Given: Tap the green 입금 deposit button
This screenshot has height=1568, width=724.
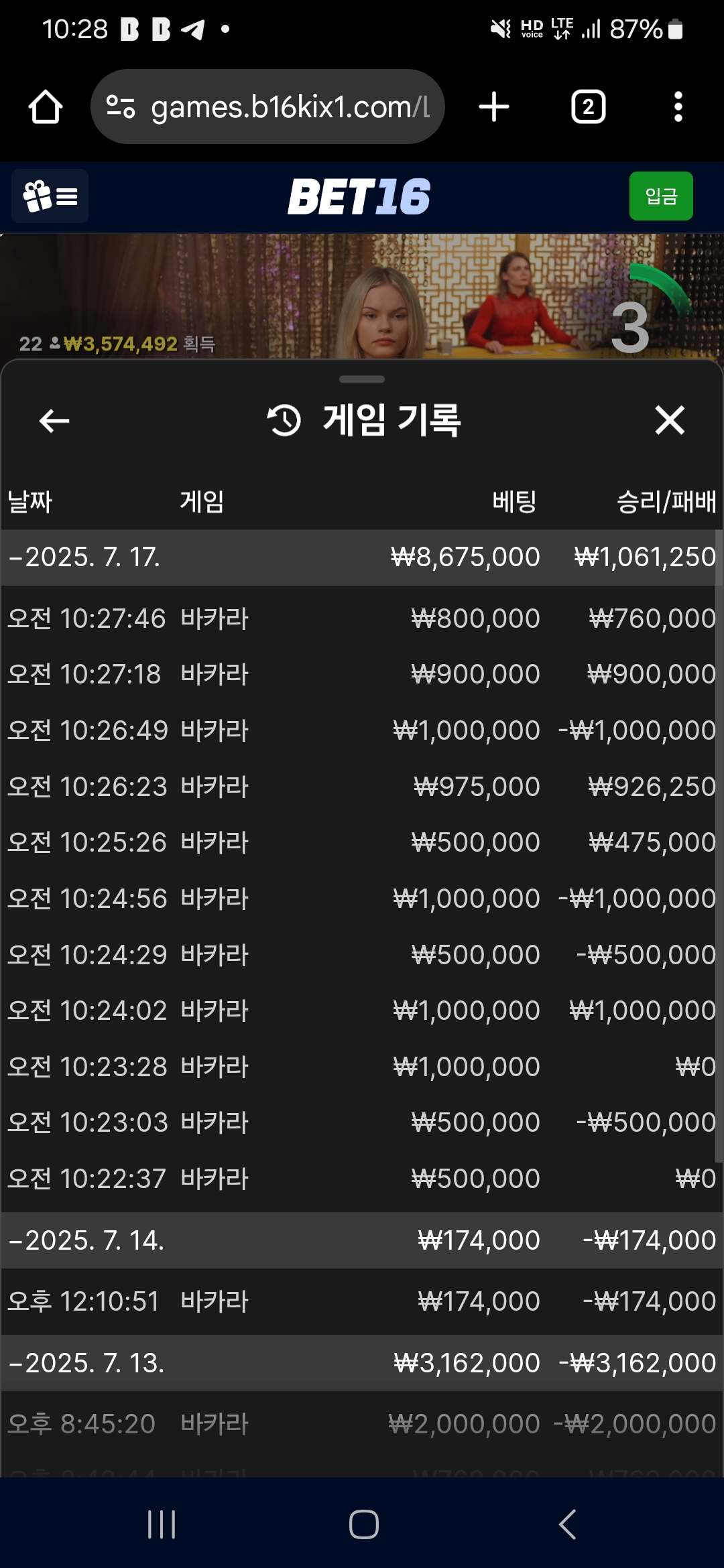Looking at the screenshot, I should click(x=661, y=196).
